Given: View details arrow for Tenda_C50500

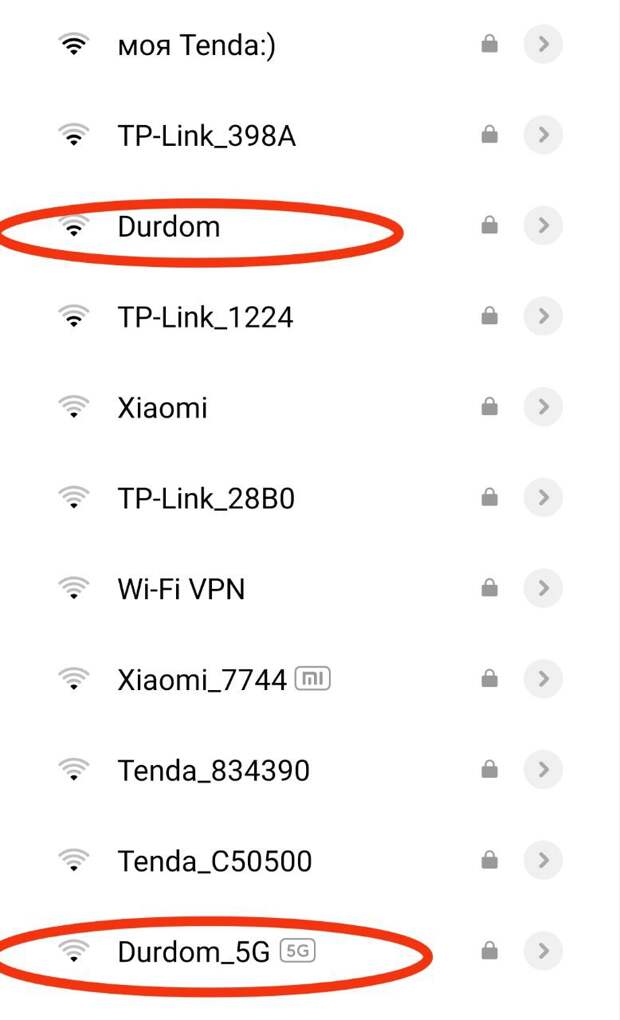Looking at the screenshot, I should 543,861.
